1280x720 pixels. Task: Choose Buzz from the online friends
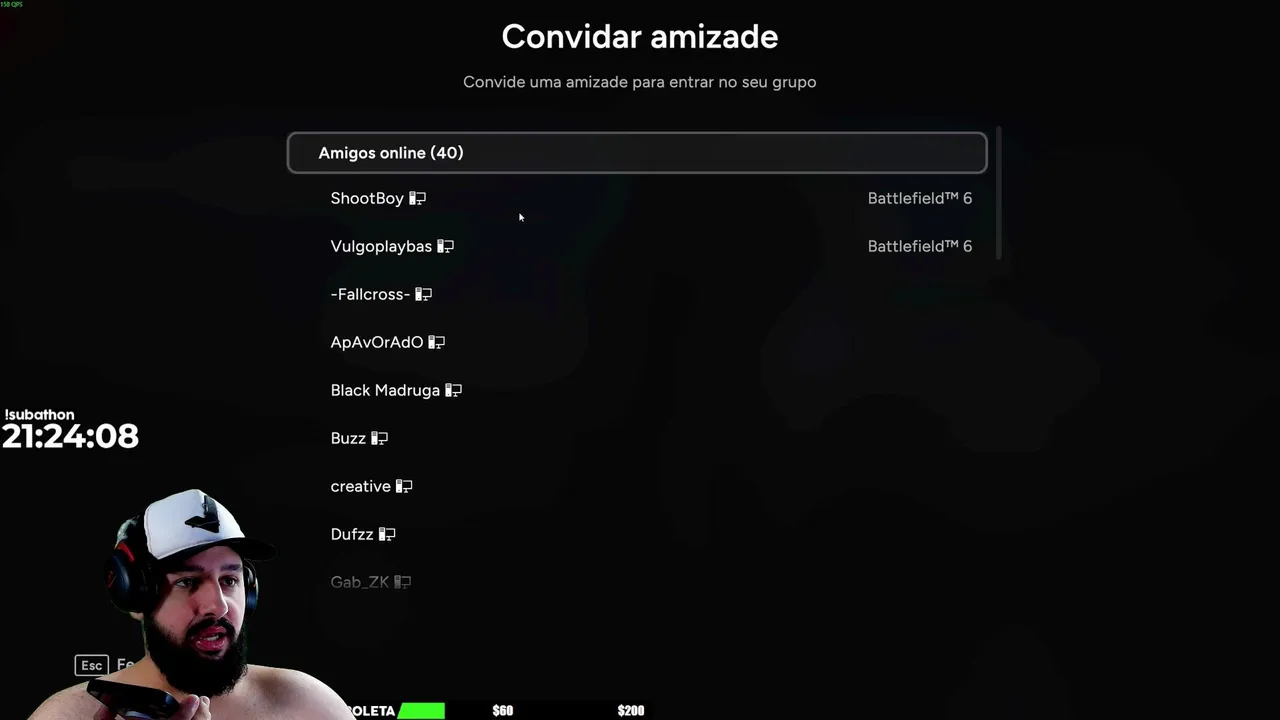[x=349, y=438]
